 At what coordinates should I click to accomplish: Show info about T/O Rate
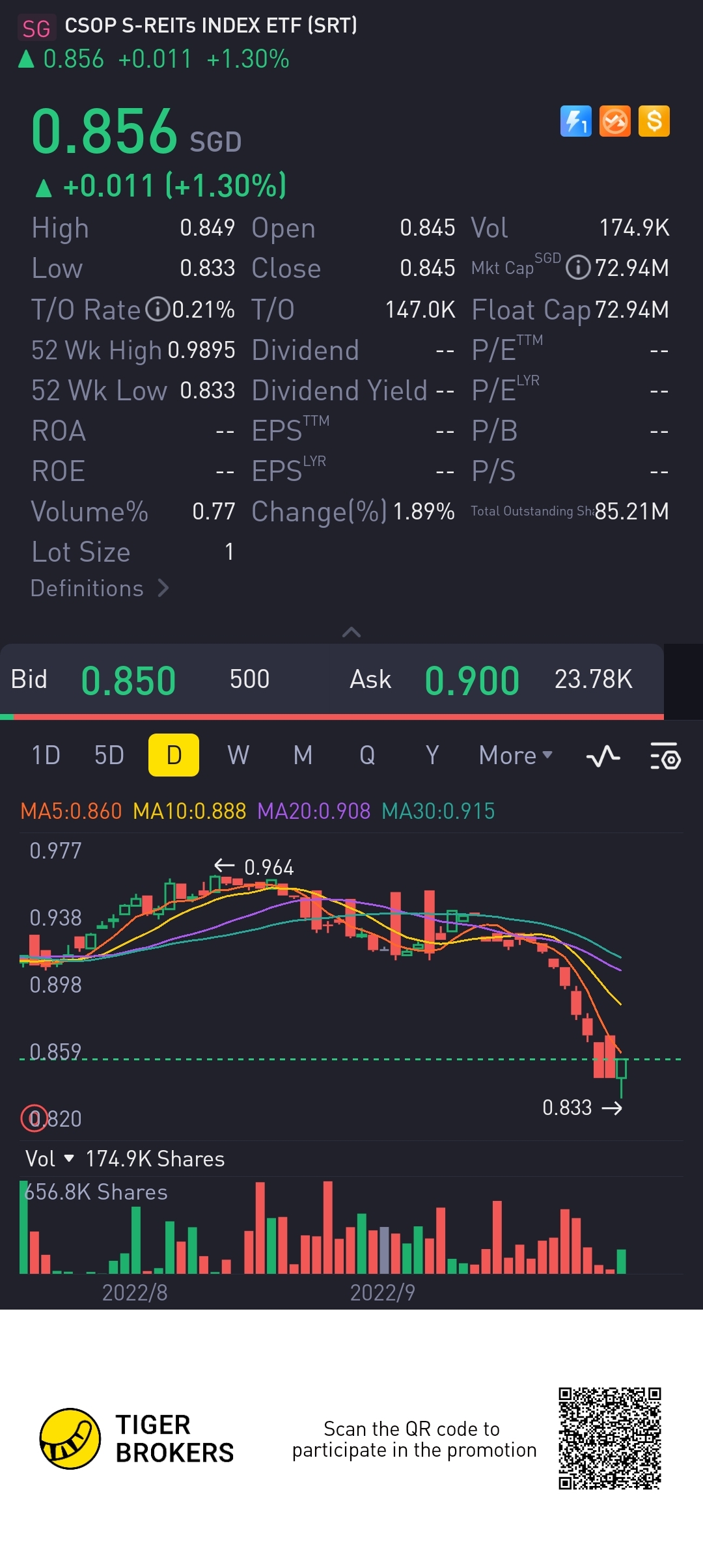[x=157, y=309]
